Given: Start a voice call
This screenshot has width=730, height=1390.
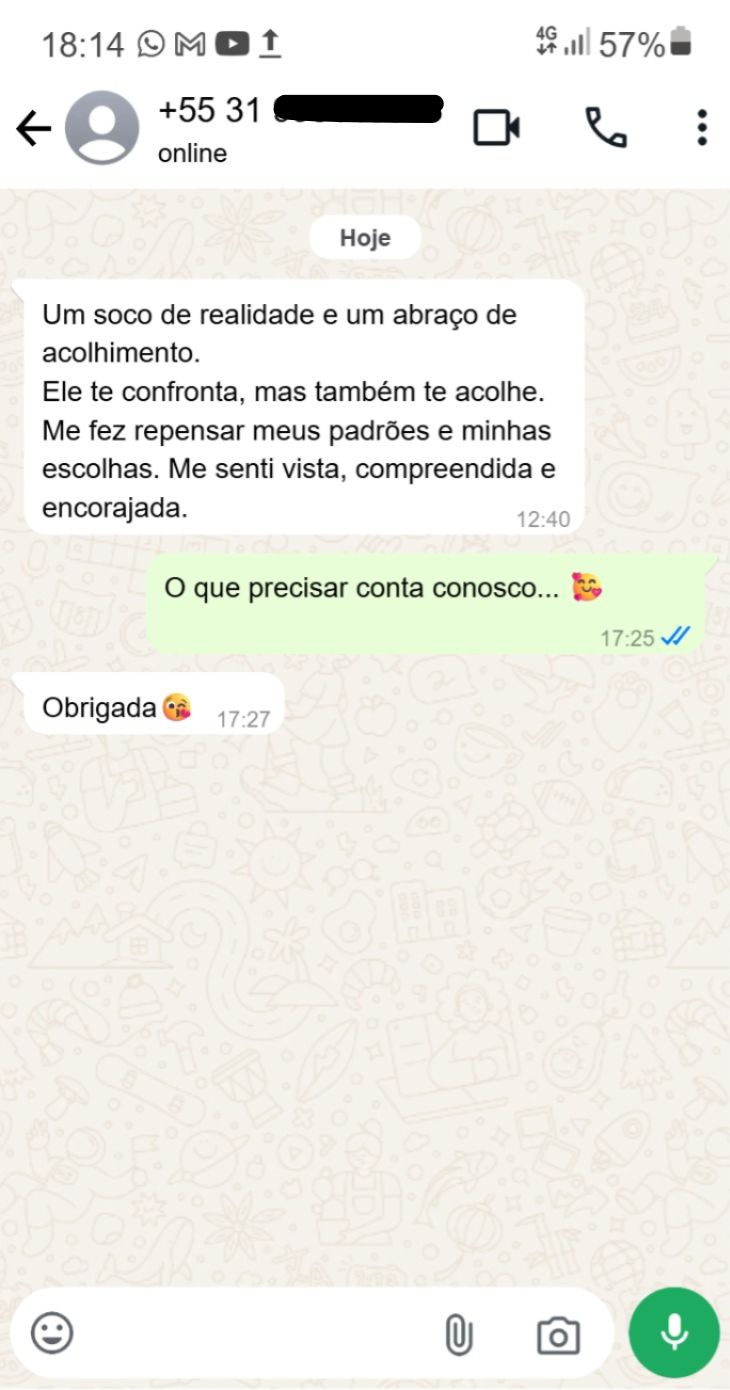Looking at the screenshot, I should [x=605, y=128].
